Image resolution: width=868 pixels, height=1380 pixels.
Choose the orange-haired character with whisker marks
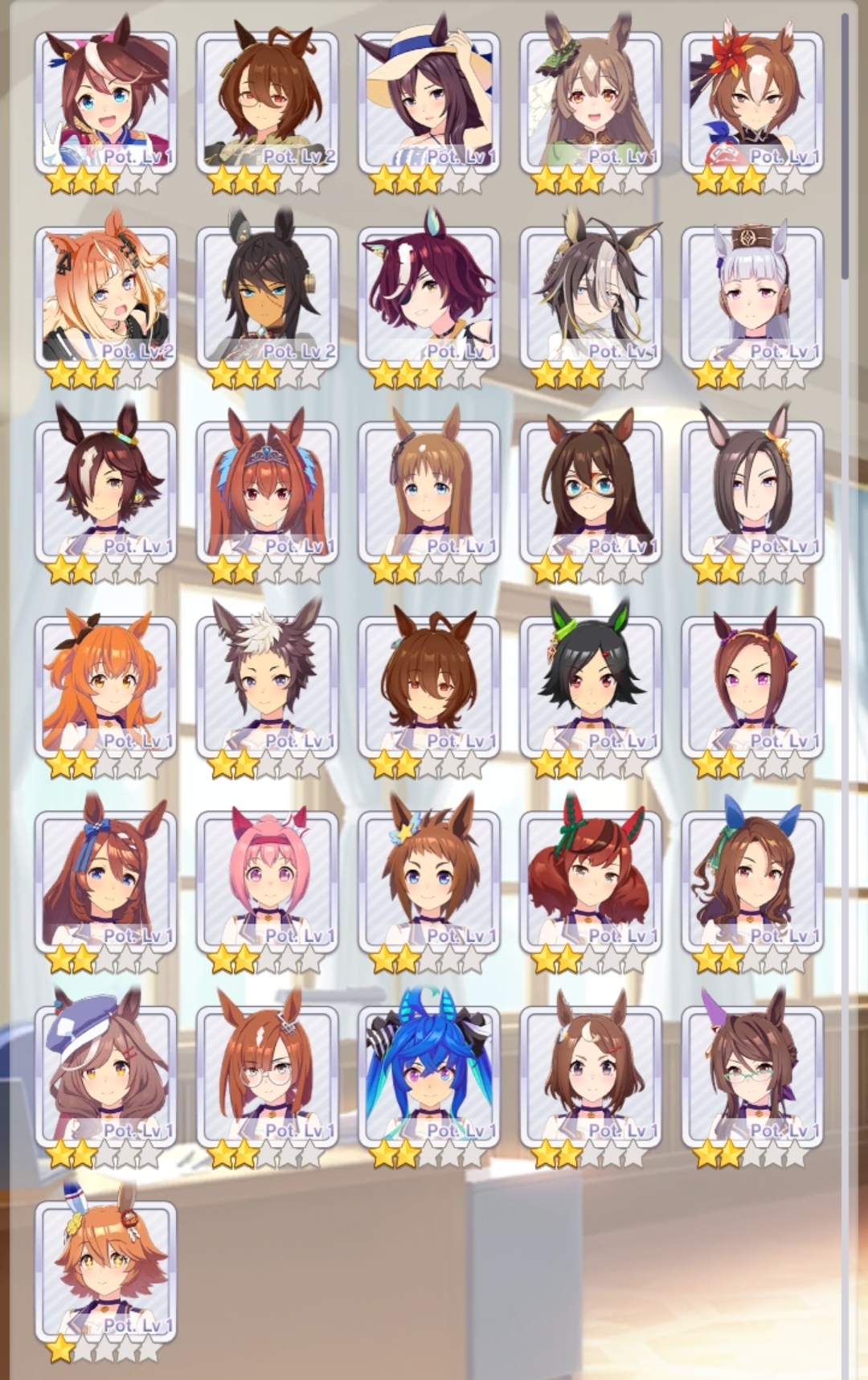click(x=104, y=296)
